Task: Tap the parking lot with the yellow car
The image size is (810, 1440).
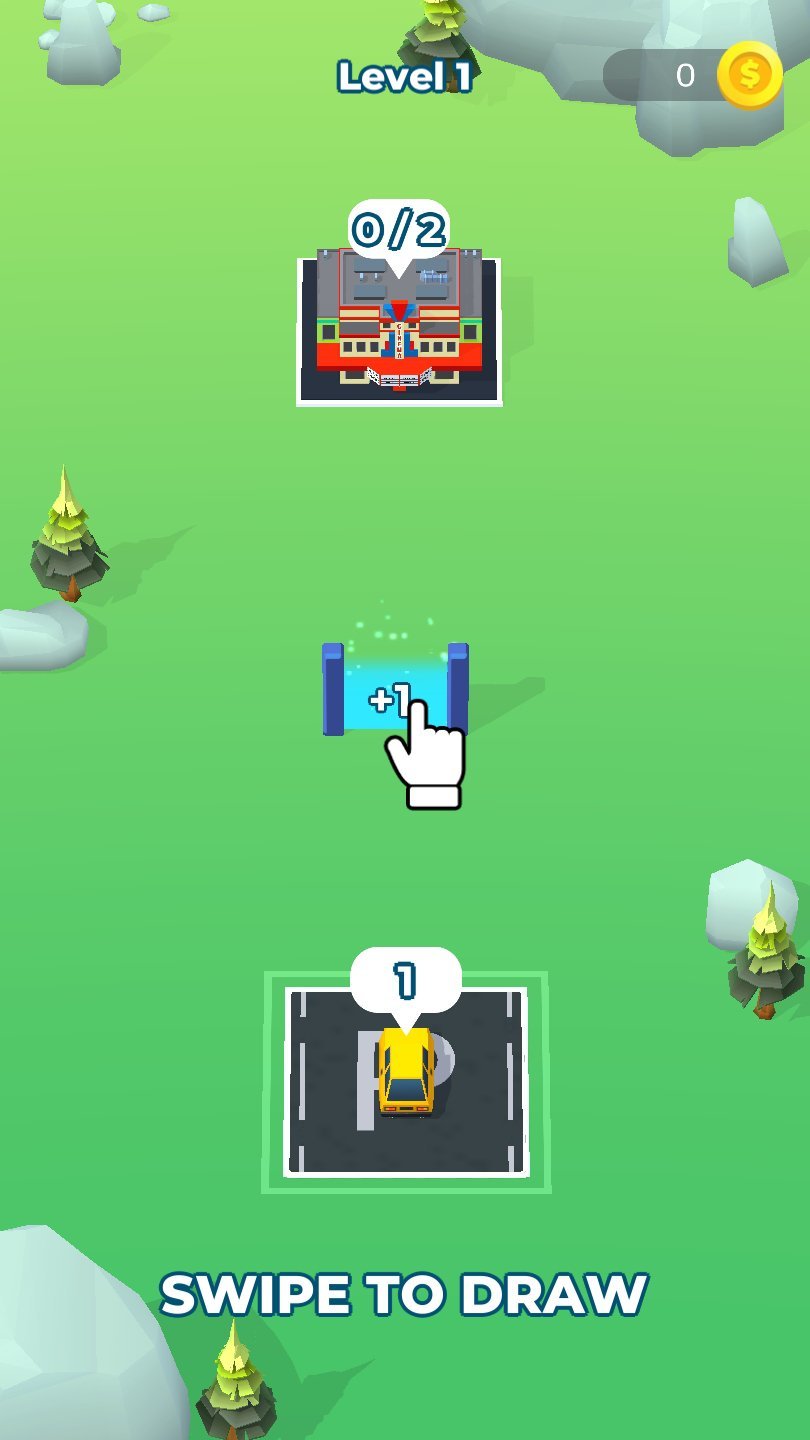Action: click(406, 1082)
